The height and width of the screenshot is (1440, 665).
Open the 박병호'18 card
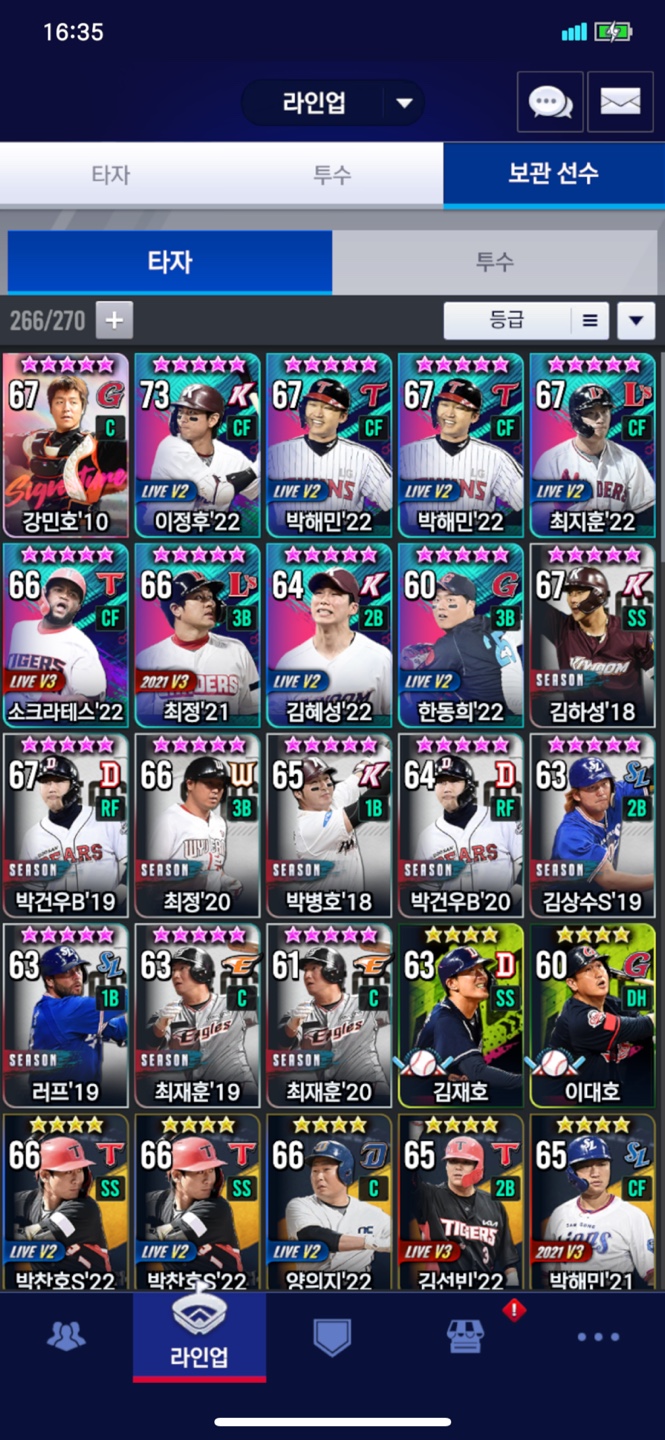pyautogui.click(x=329, y=825)
